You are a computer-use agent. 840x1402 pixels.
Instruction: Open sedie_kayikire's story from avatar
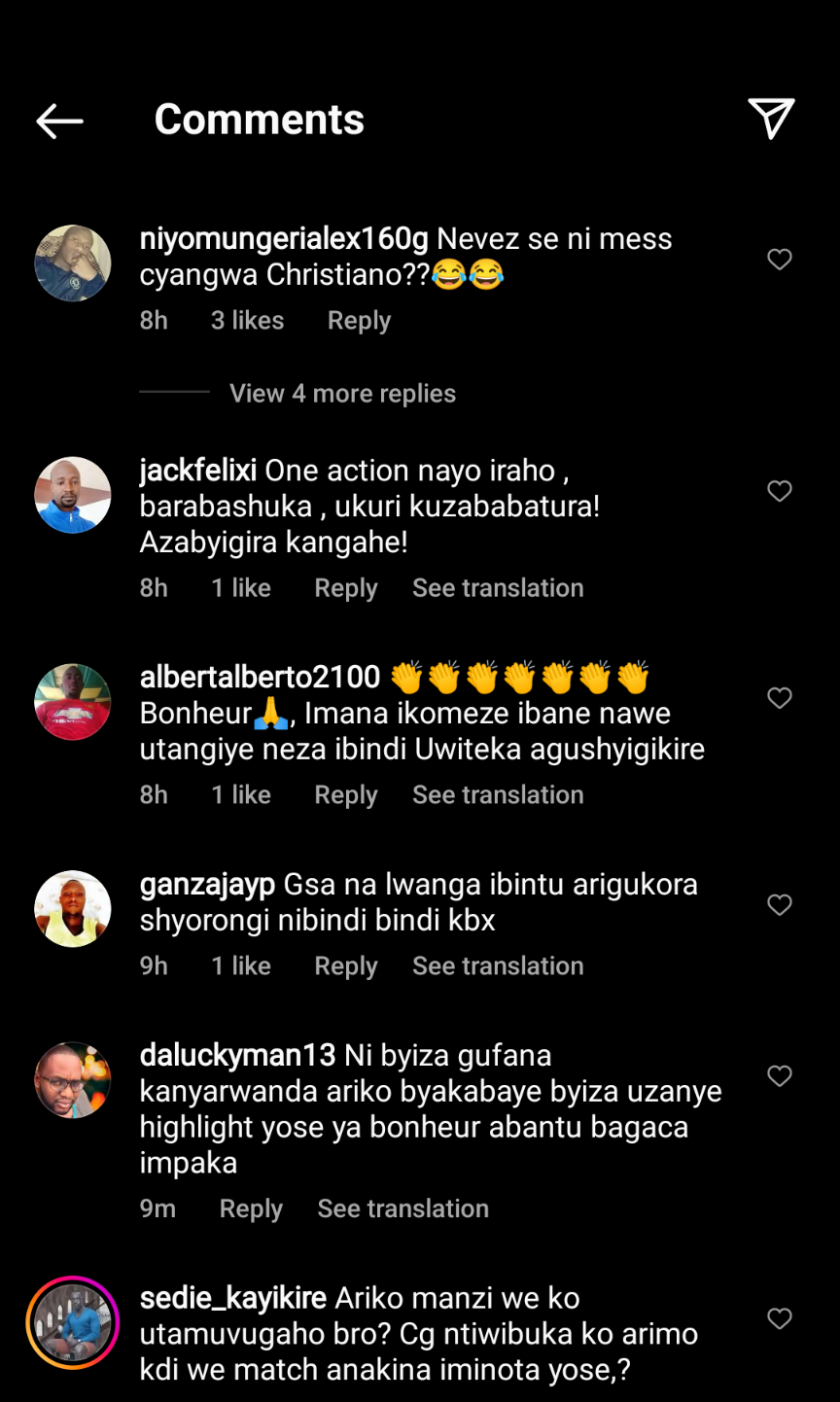click(73, 1322)
